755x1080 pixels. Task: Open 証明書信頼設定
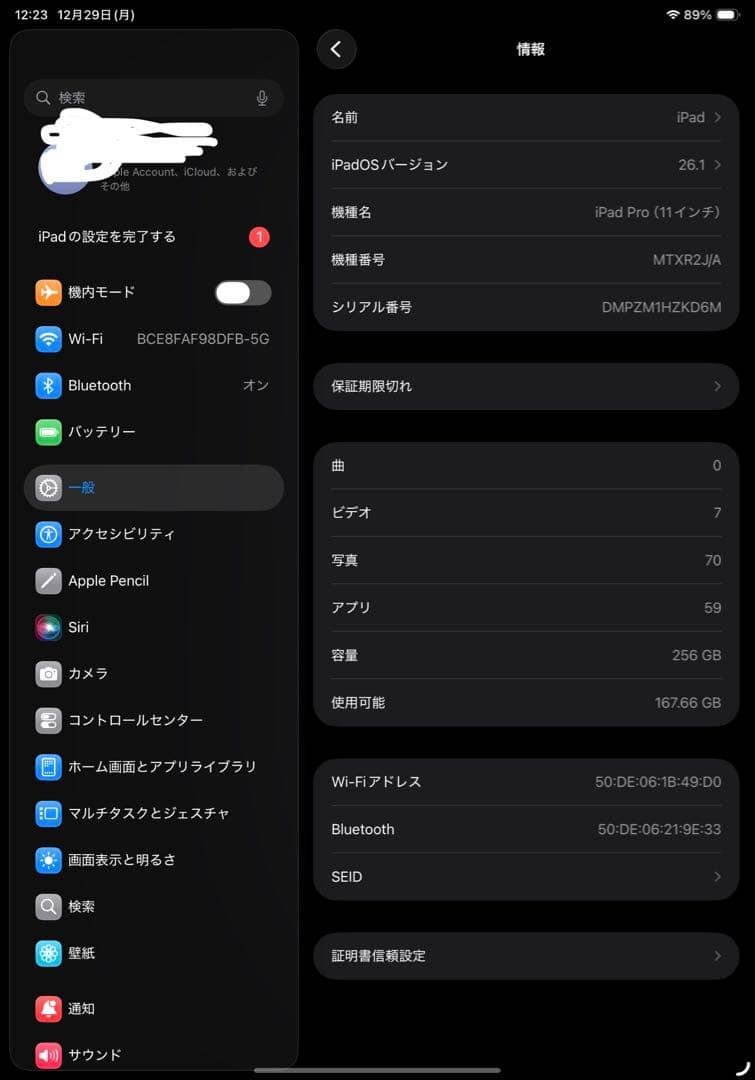[525, 955]
